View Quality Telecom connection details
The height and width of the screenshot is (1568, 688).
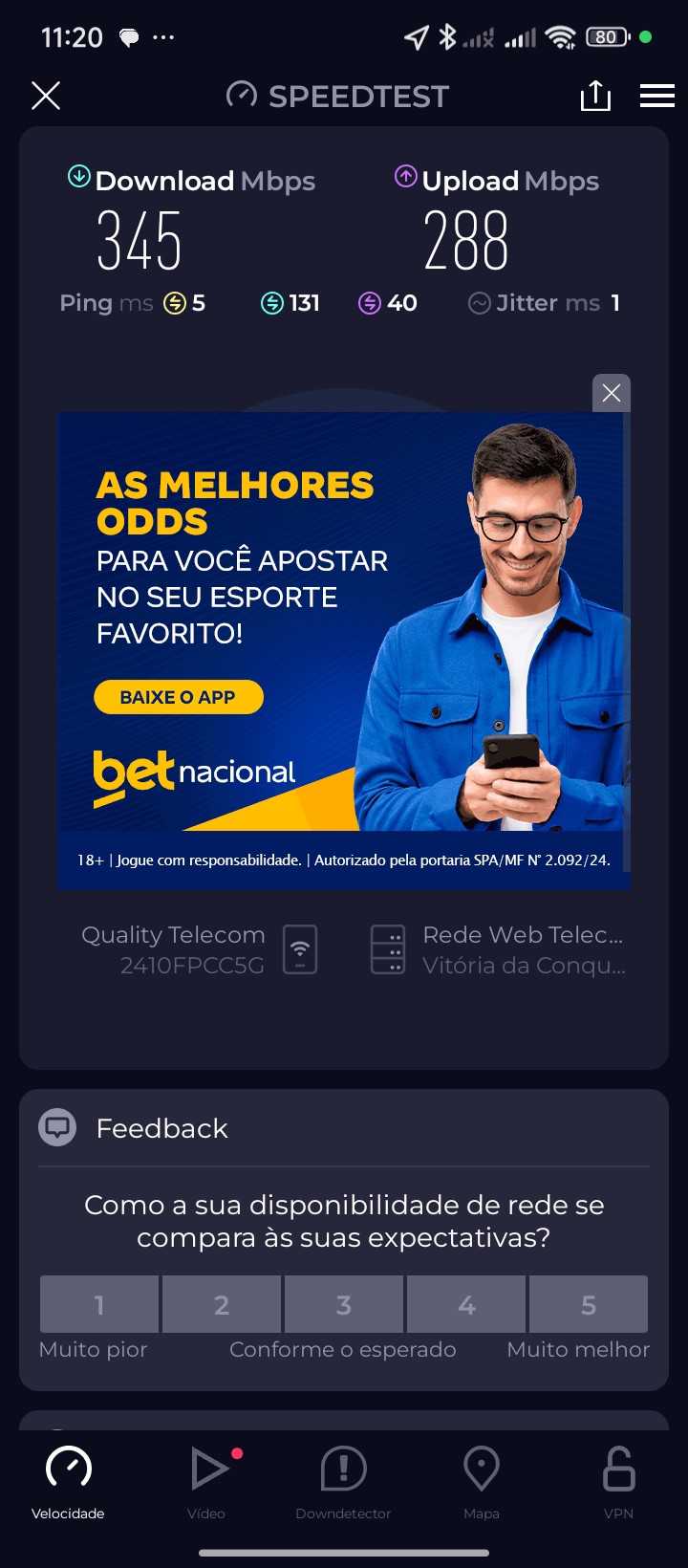199,949
